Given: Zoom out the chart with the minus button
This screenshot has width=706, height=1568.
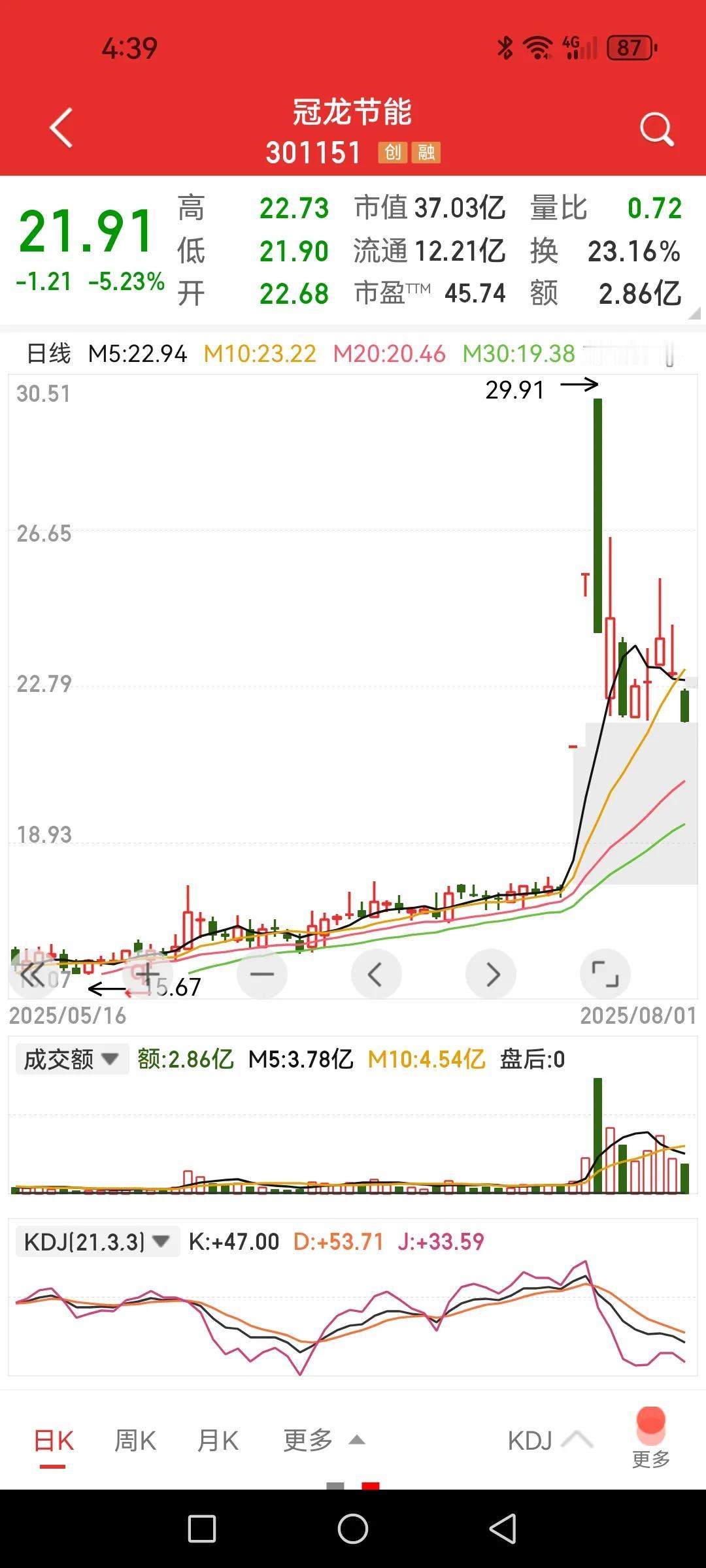Looking at the screenshot, I should (262, 974).
